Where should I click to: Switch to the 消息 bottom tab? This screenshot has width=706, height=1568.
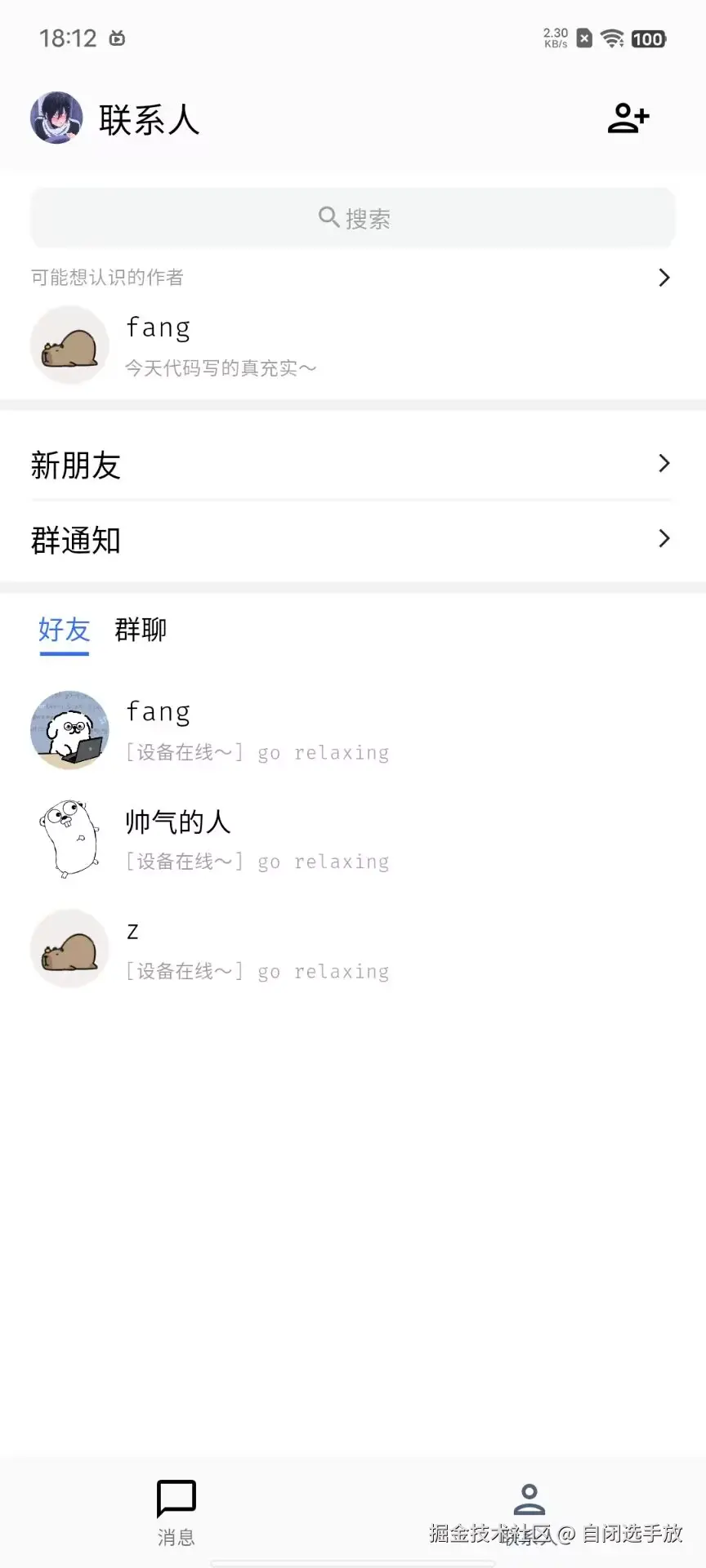coord(176,1512)
